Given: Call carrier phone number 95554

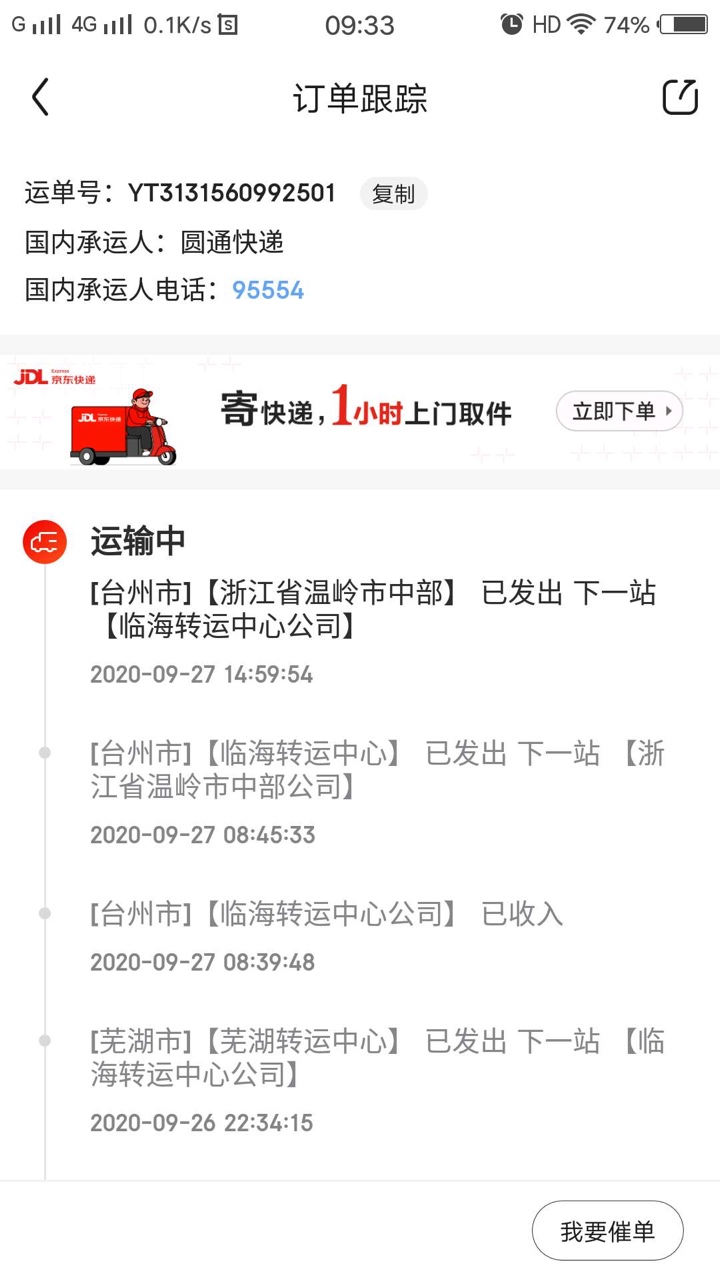Looking at the screenshot, I should pyautogui.click(x=268, y=290).
